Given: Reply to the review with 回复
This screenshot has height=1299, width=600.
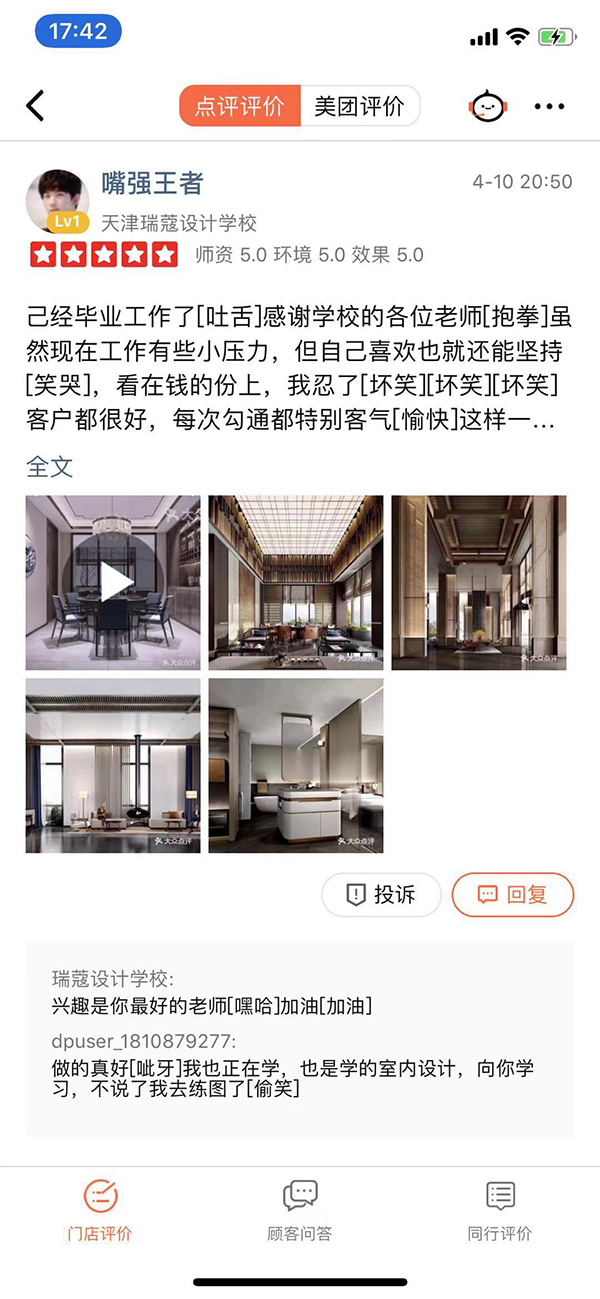Looking at the screenshot, I should (513, 895).
